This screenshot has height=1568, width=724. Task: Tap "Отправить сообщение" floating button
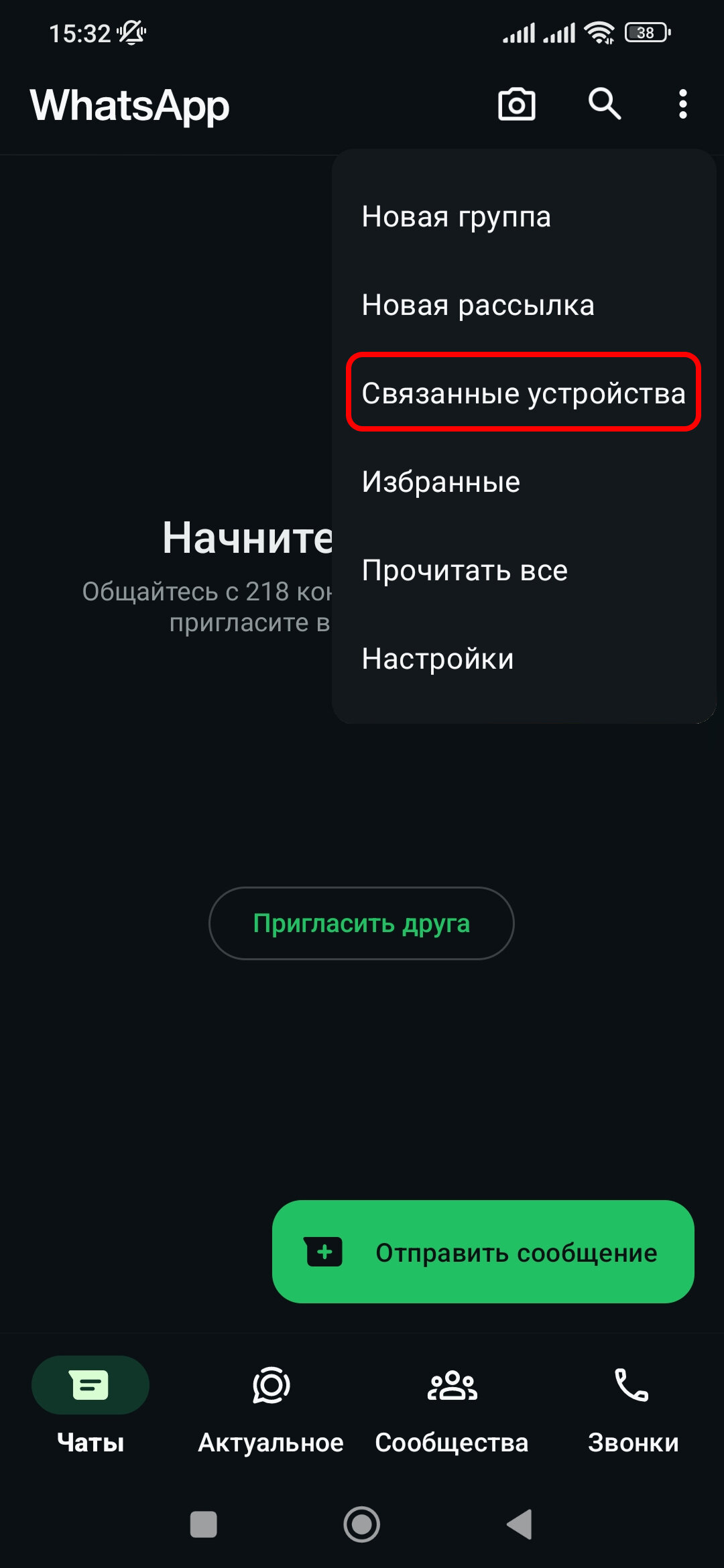click(x=483, y=1252)
